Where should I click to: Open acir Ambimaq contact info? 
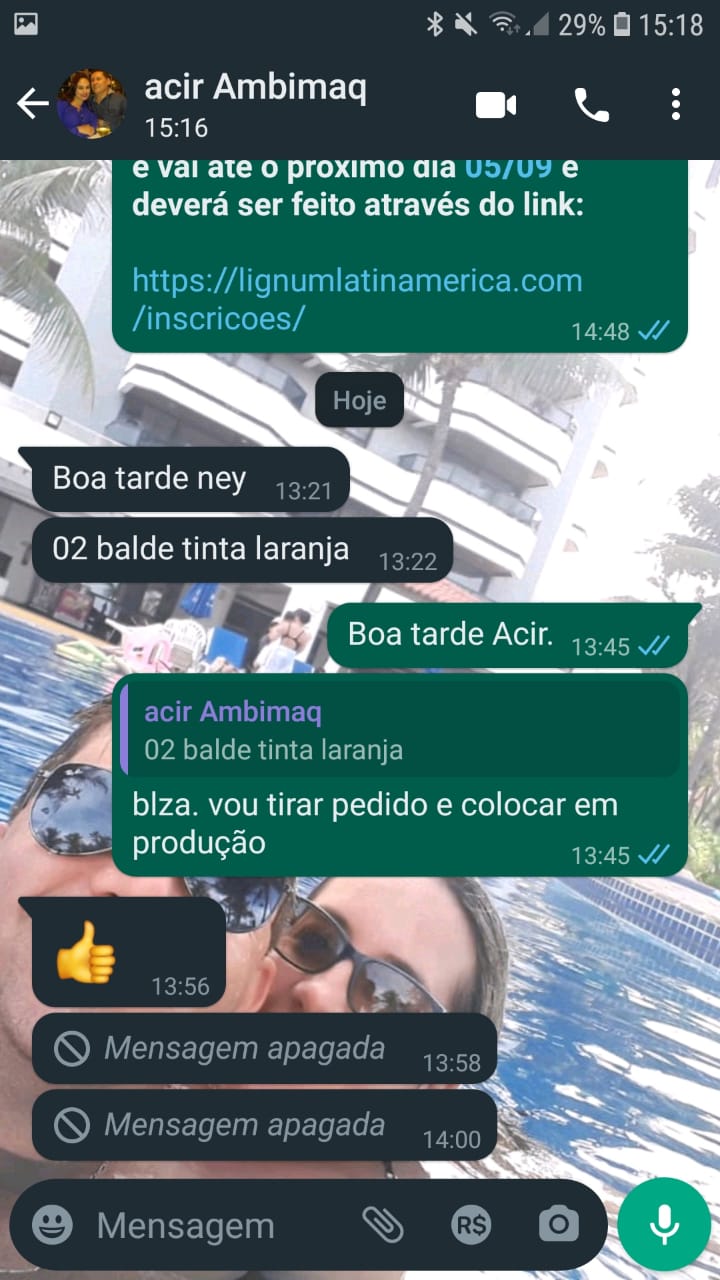(255, 104)
